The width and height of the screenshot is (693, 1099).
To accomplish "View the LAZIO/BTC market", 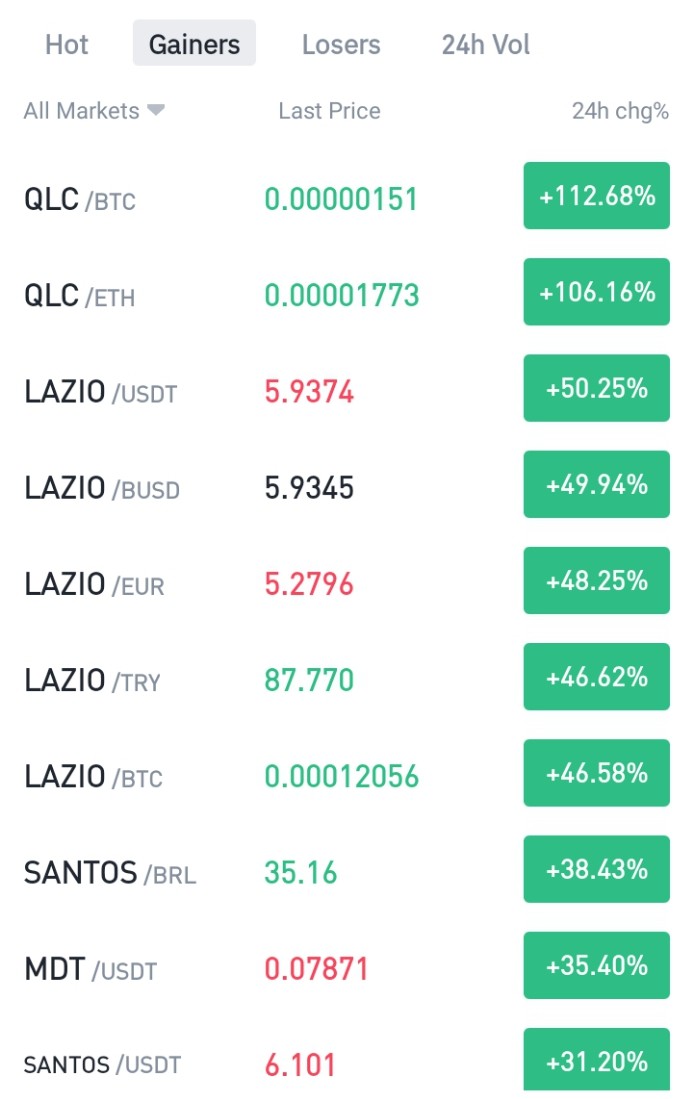I will 346,773.
